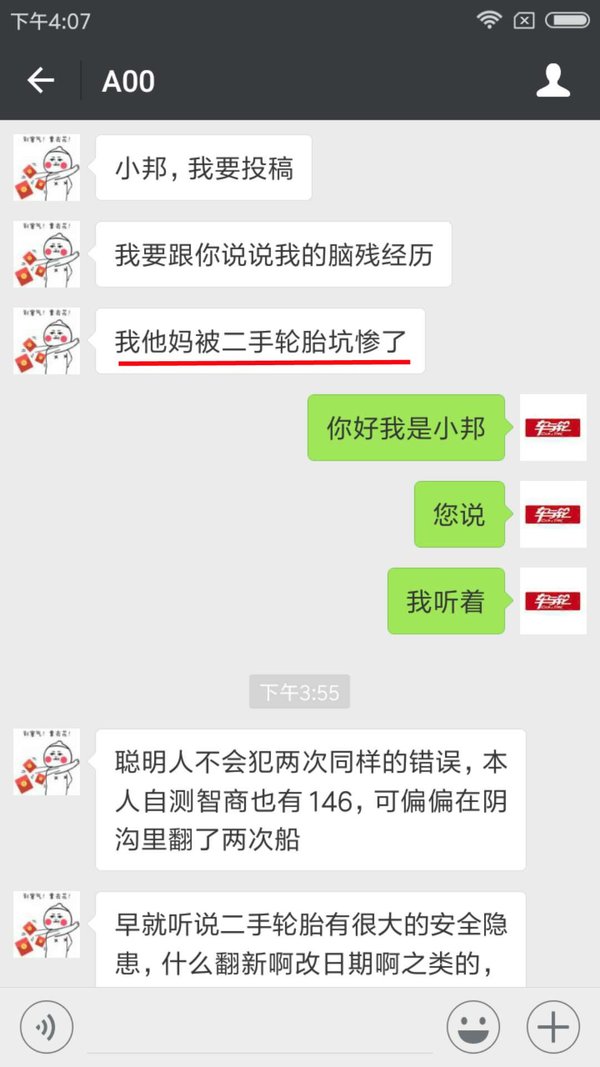Tap own avatar beside 你好我是小邦

pyautogui.click(x=553, y=428)
